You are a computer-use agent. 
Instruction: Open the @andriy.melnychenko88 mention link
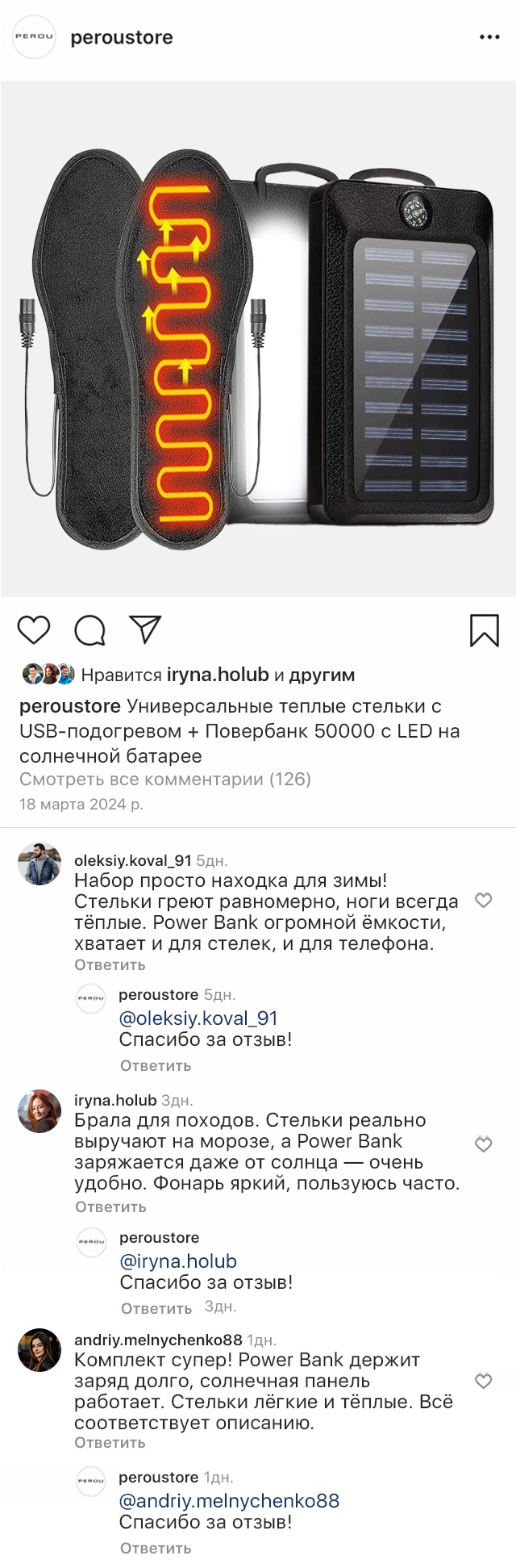(x=229, y=1501)
